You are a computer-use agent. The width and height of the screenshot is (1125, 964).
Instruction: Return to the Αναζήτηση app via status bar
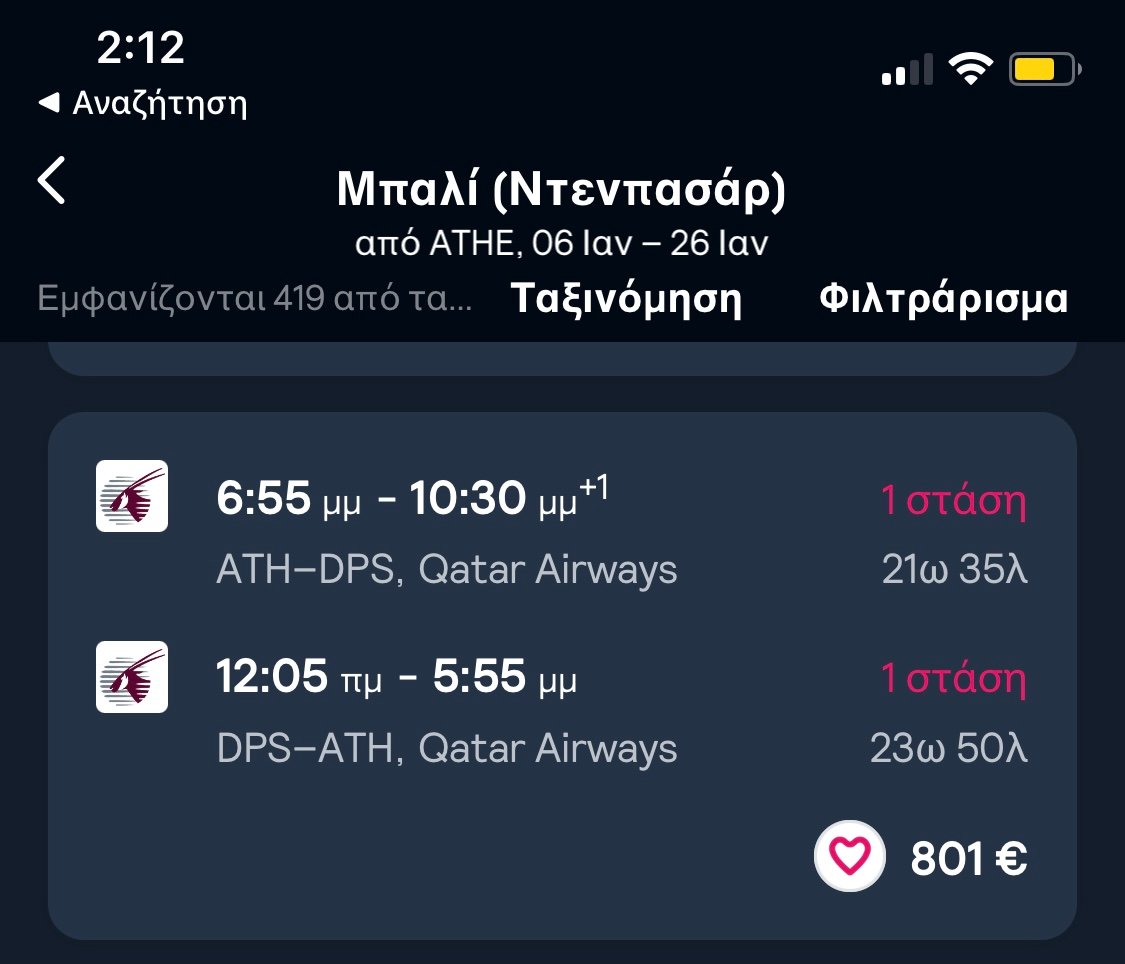coord(142,103)
